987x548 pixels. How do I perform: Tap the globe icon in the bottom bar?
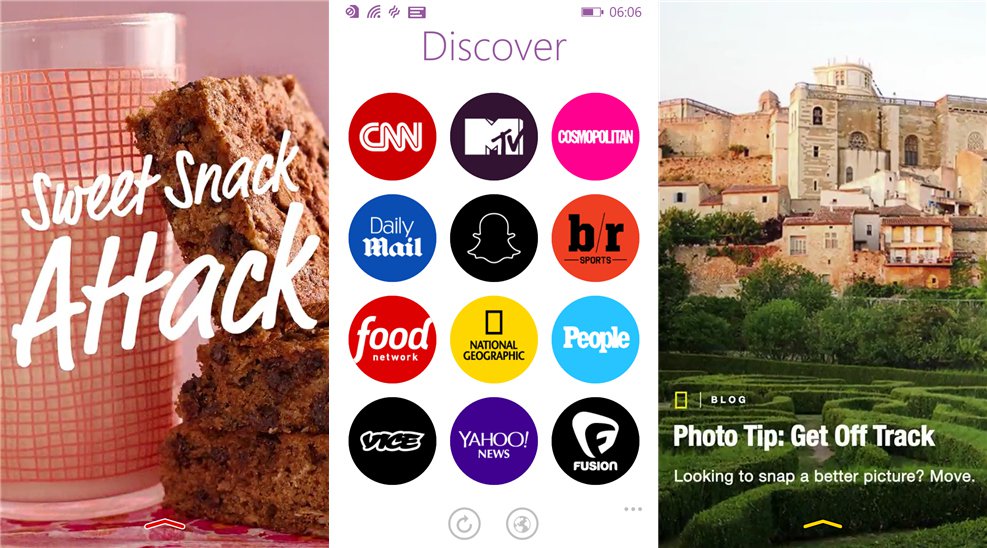tap(522, 523)
